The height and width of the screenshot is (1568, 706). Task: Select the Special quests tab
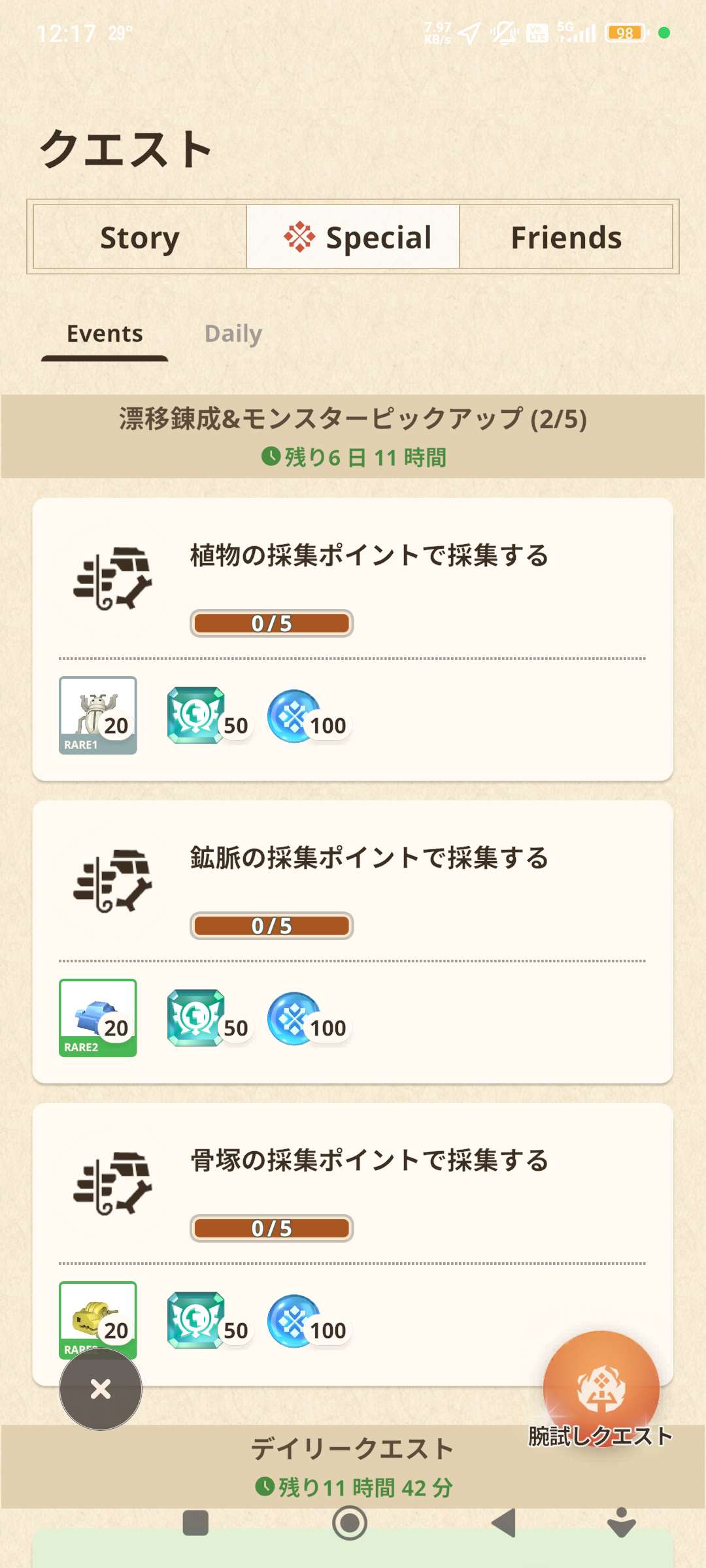point(353,237)
